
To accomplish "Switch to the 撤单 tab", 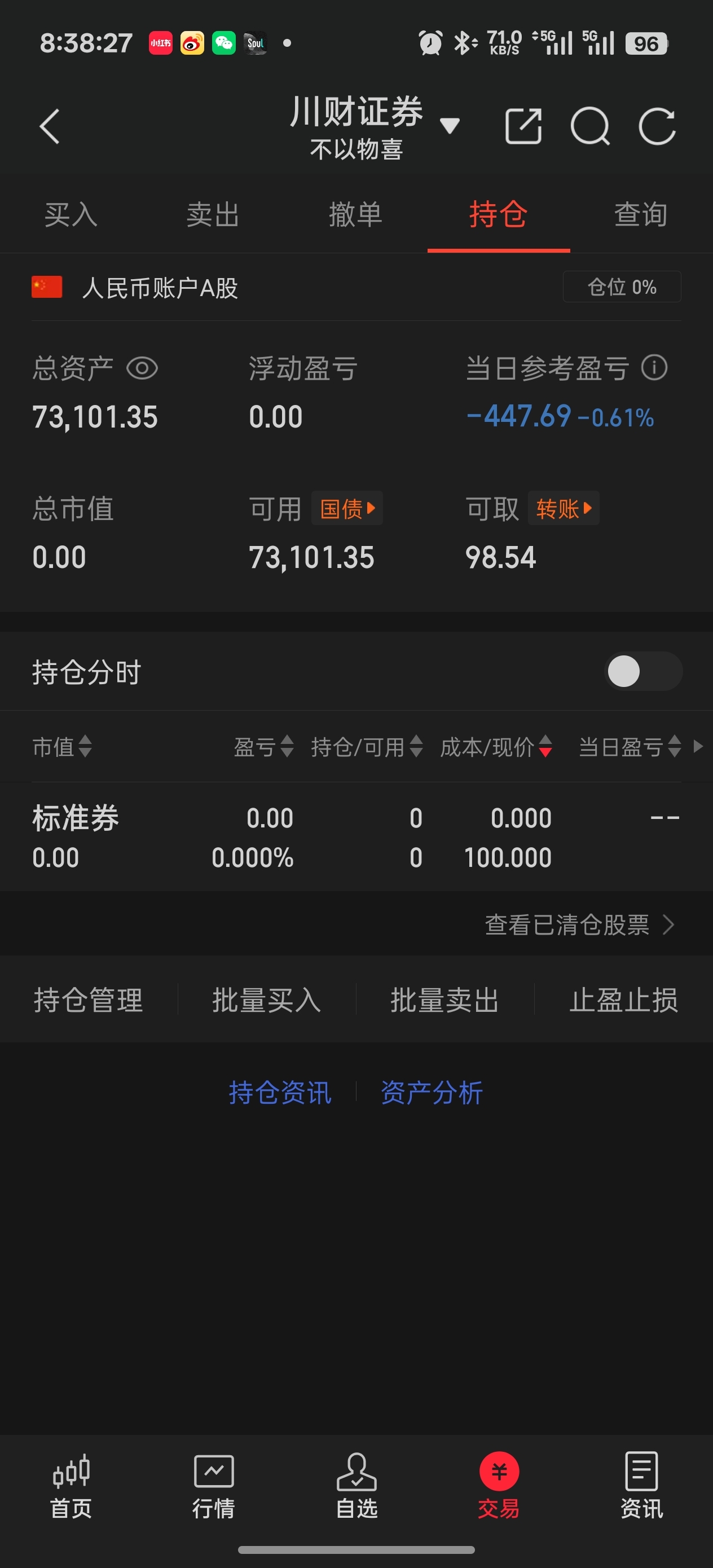I will 355,215.
